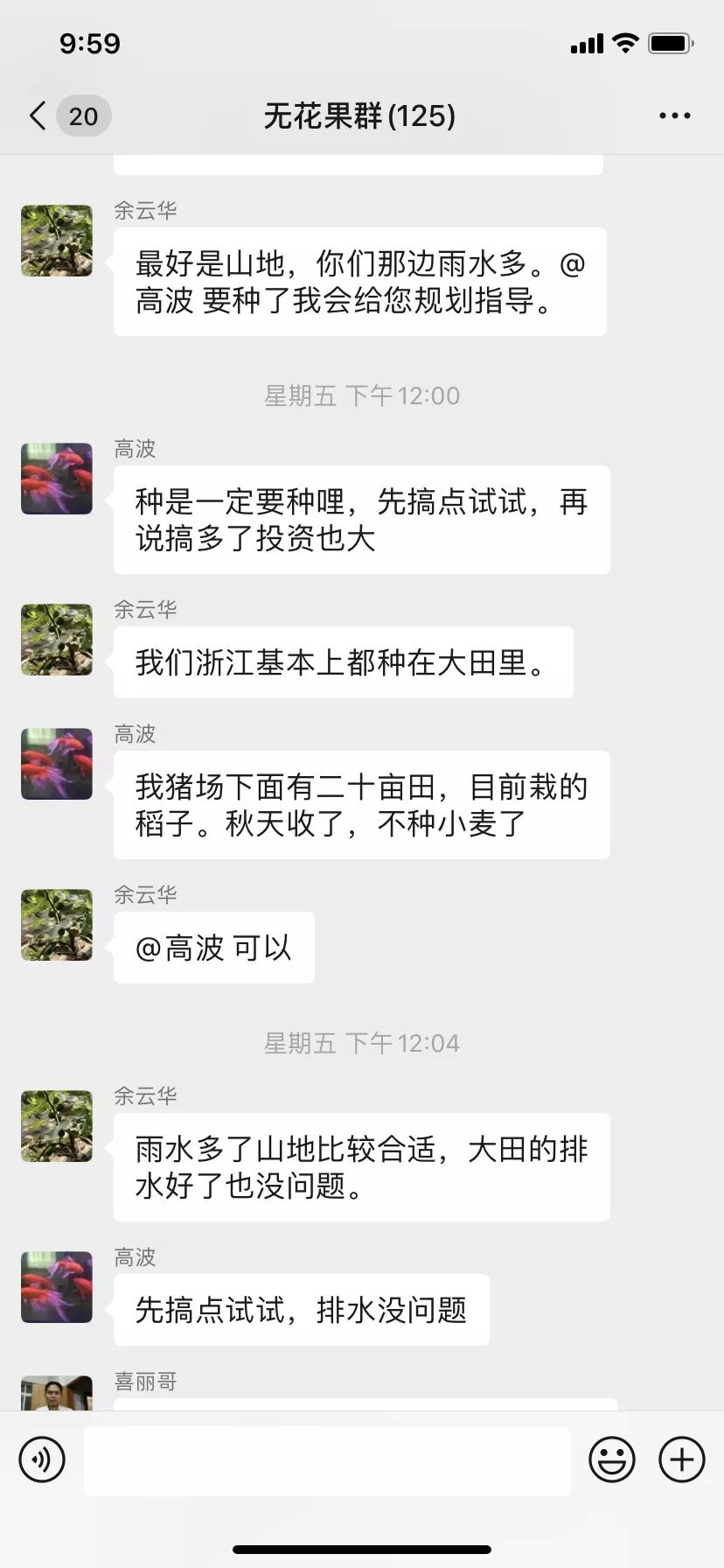Viewport: 724px width, 1568px height.
Task: Select the message '先搞点试试，排水没问题'
Action: tap(302, 1309)
